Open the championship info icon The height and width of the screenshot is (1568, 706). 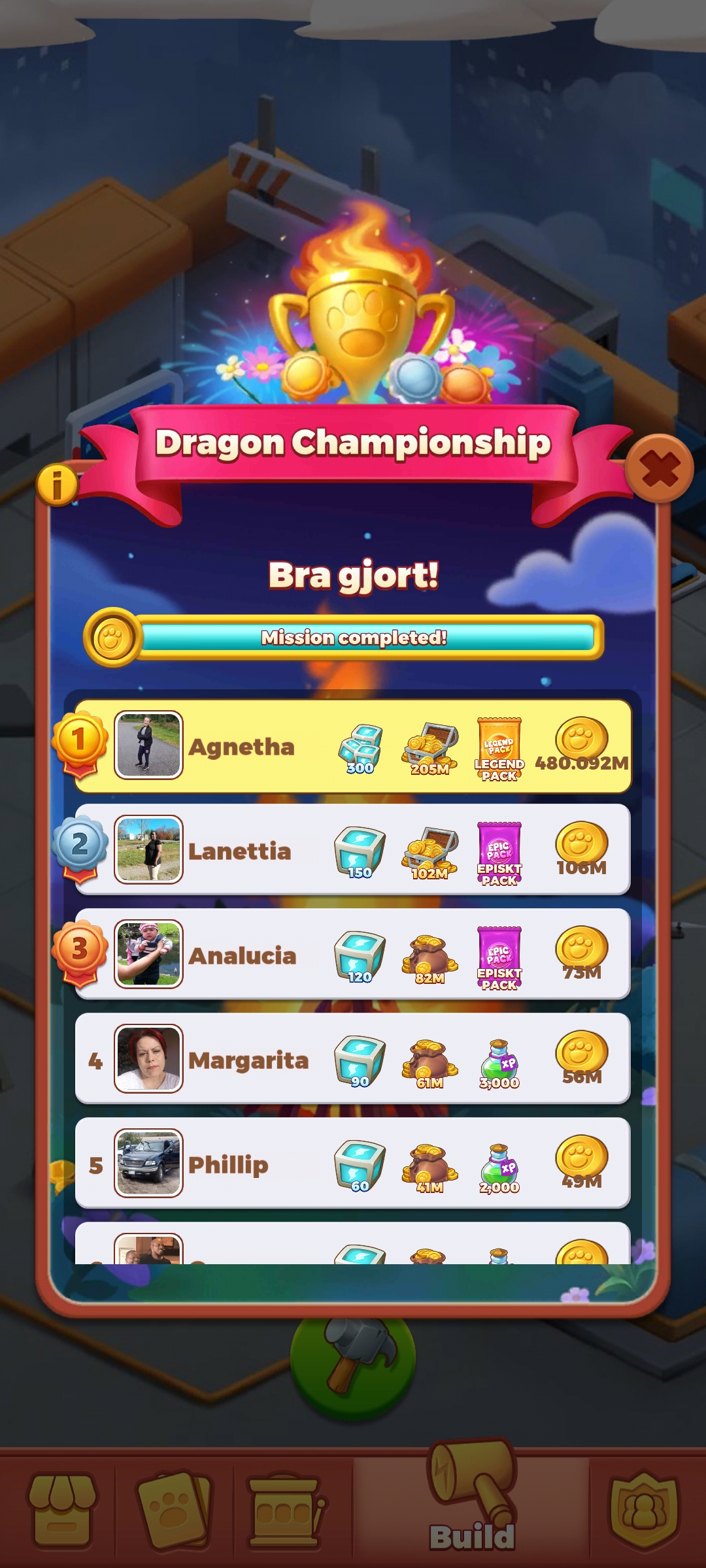(58, 485)
